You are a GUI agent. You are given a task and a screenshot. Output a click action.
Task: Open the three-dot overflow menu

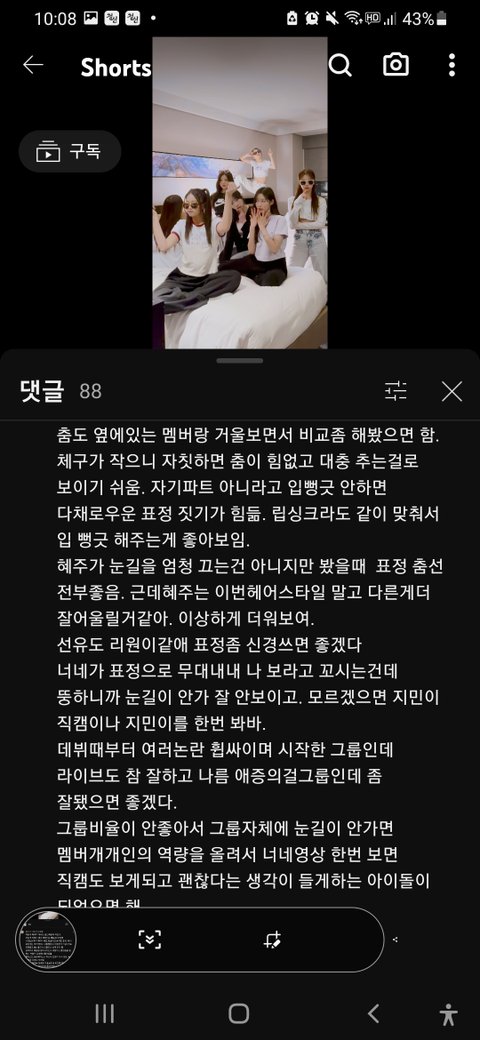tap(451, 65)
